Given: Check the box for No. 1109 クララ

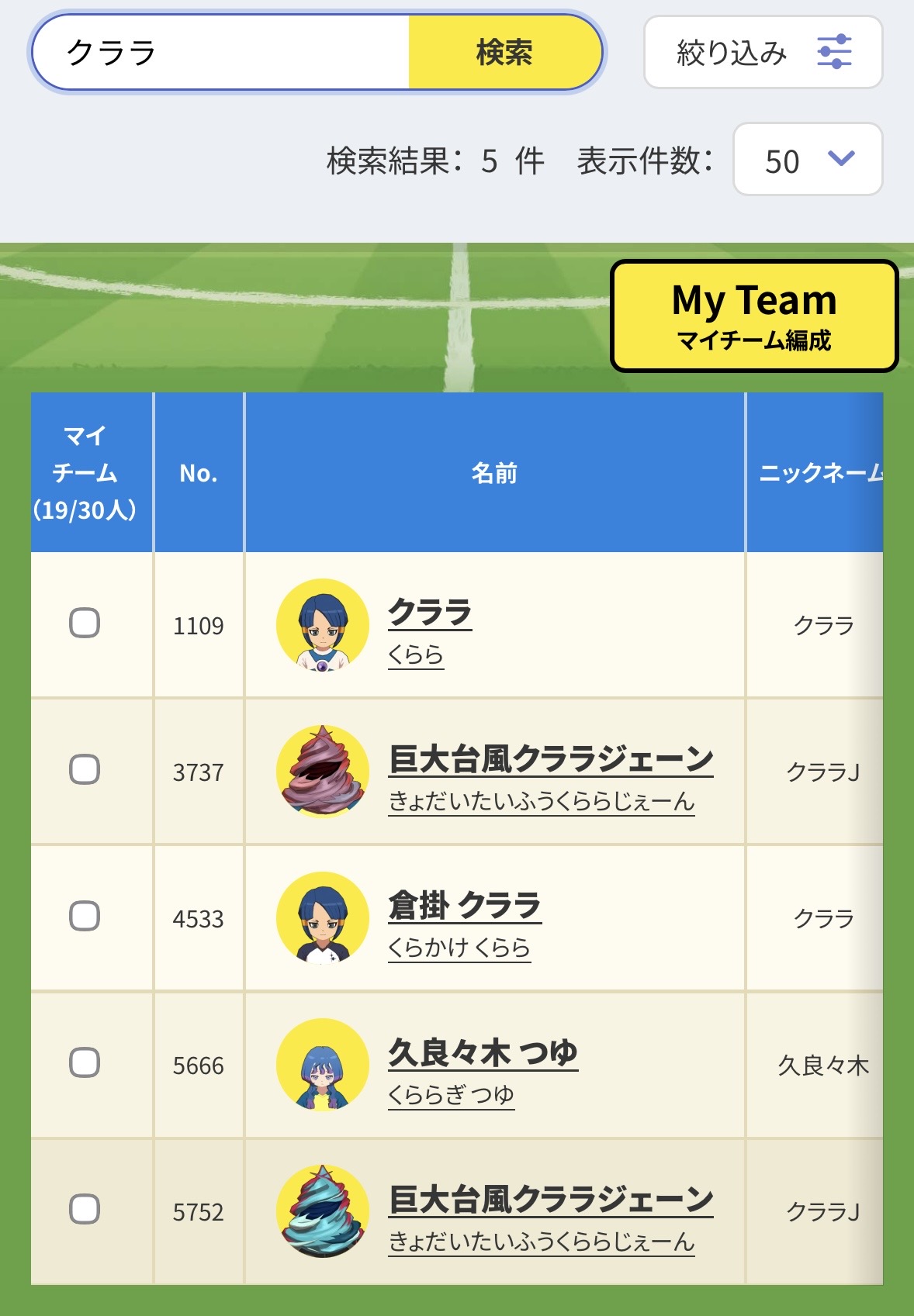Looking at the screenshot, I should [x=85, y=623].
